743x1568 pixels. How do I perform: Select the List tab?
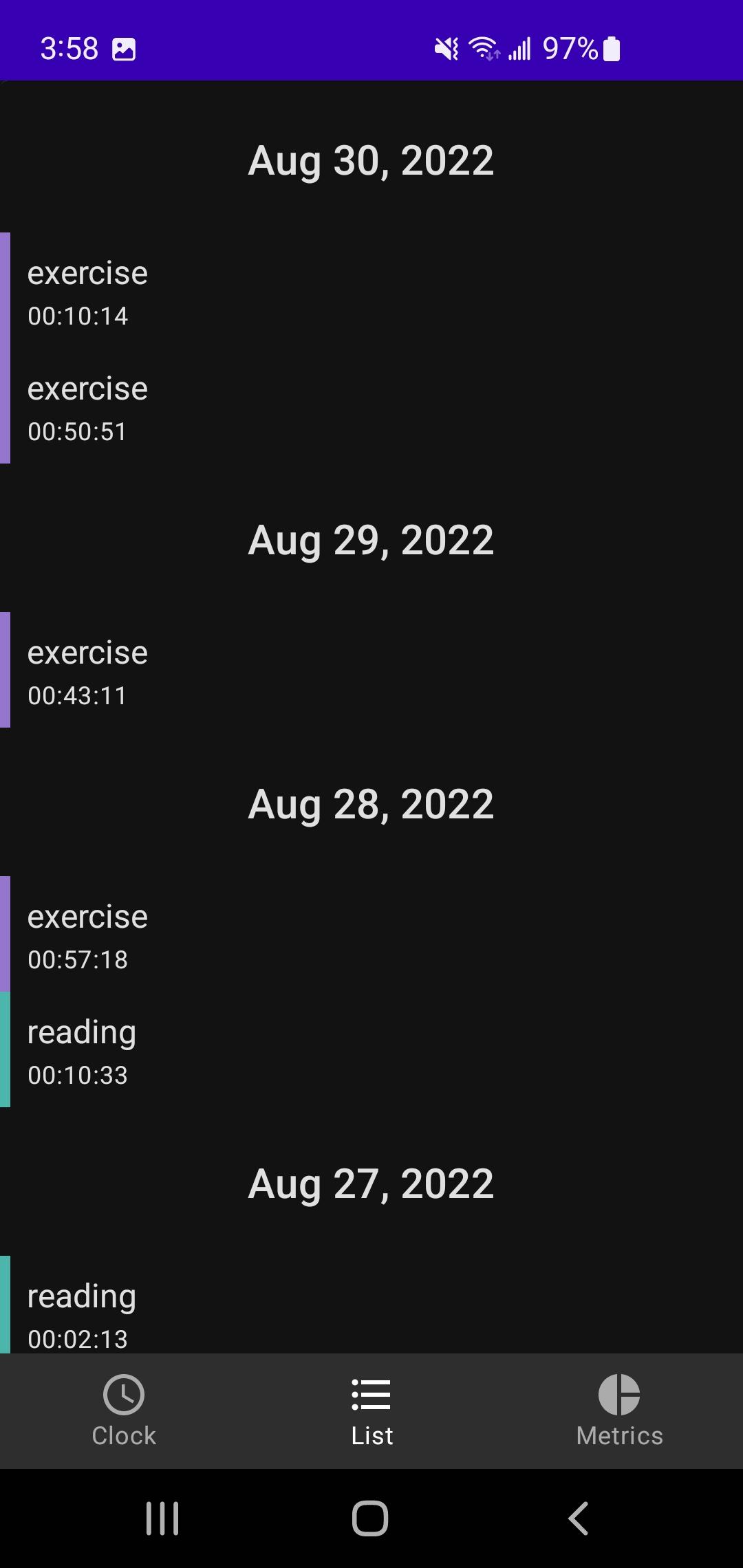click(371, 1411)
